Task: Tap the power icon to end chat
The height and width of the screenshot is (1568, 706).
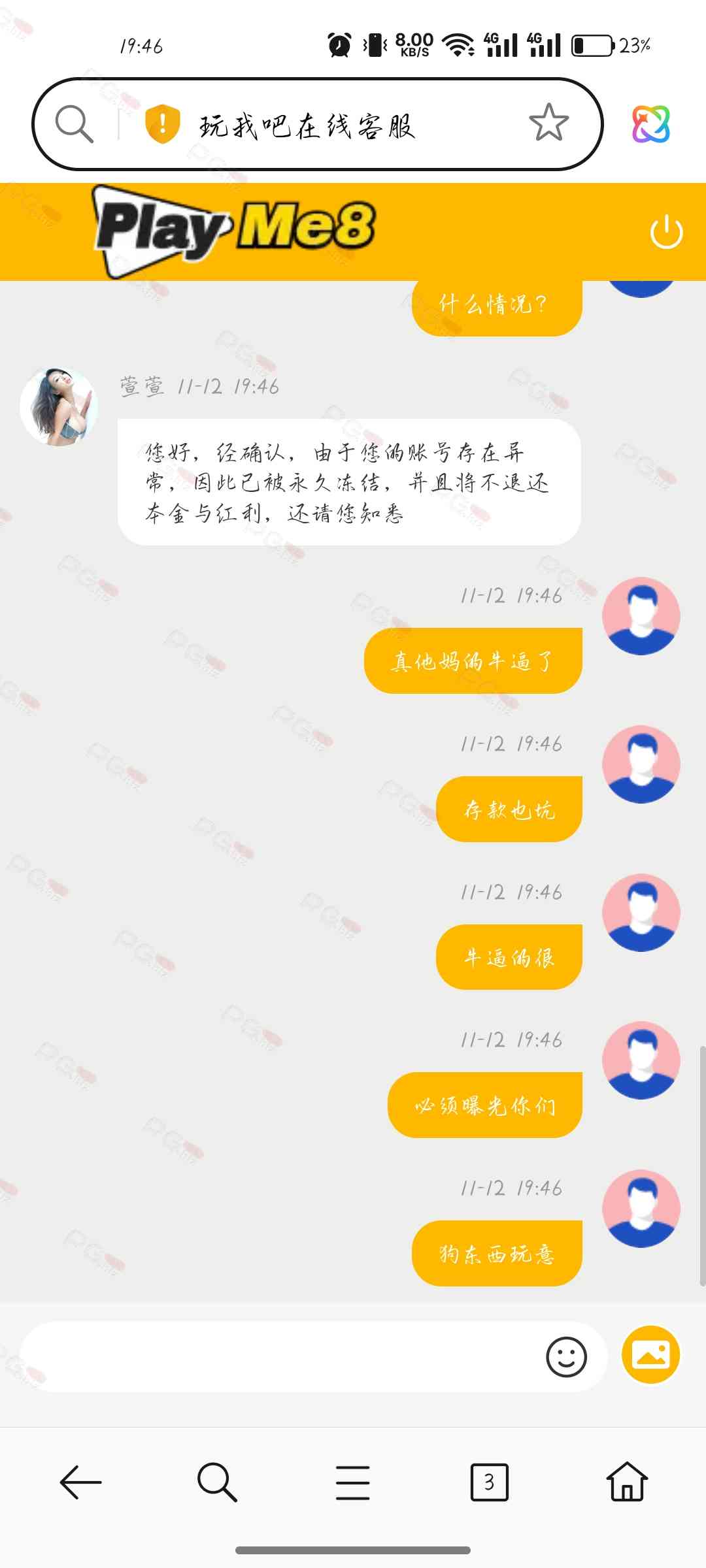Action: click(666, 232)
